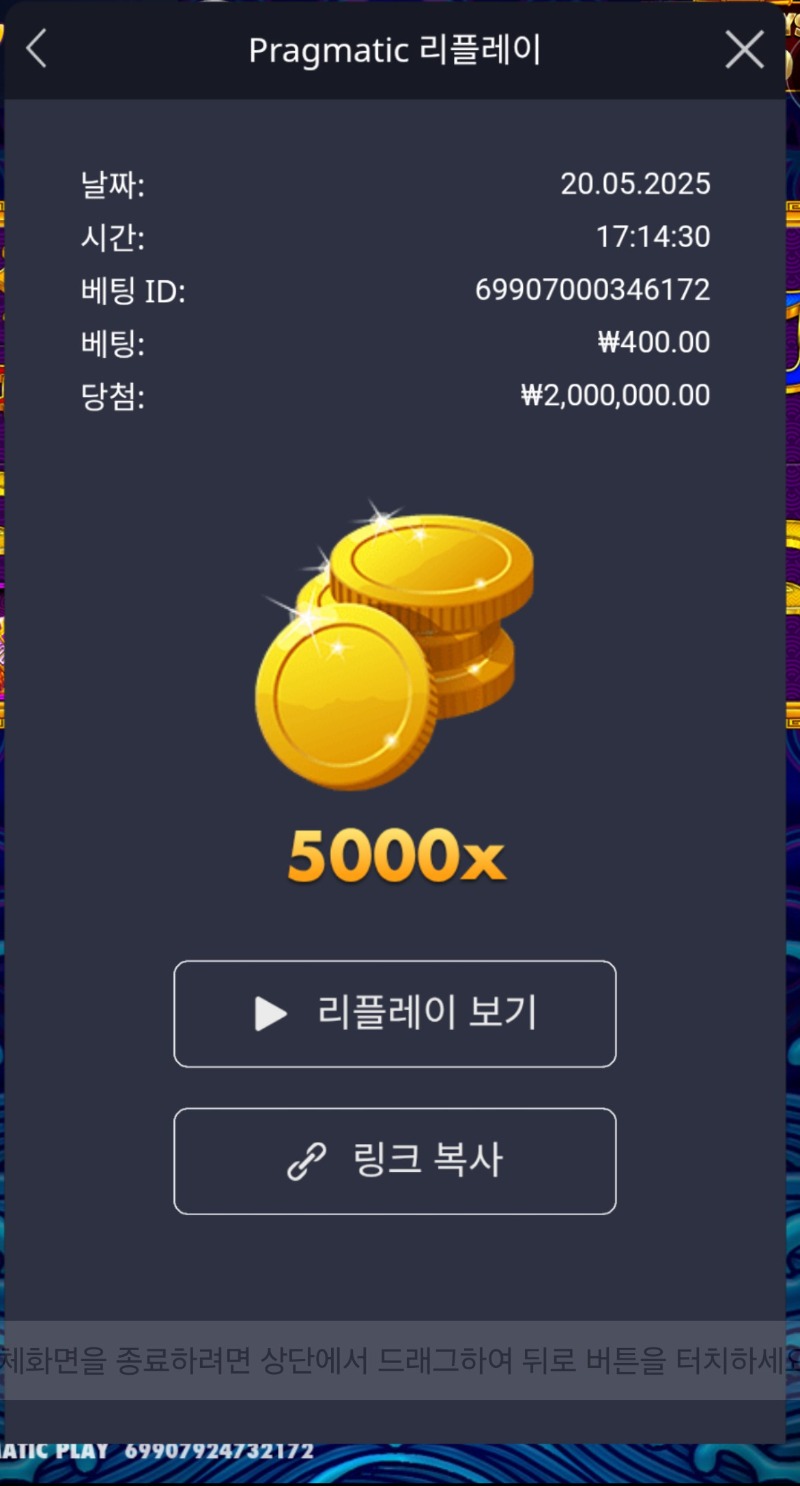Play the replay with 리플레이 보기
800x1486 pixels.
pyautogui.click(x=395, y=1014)
